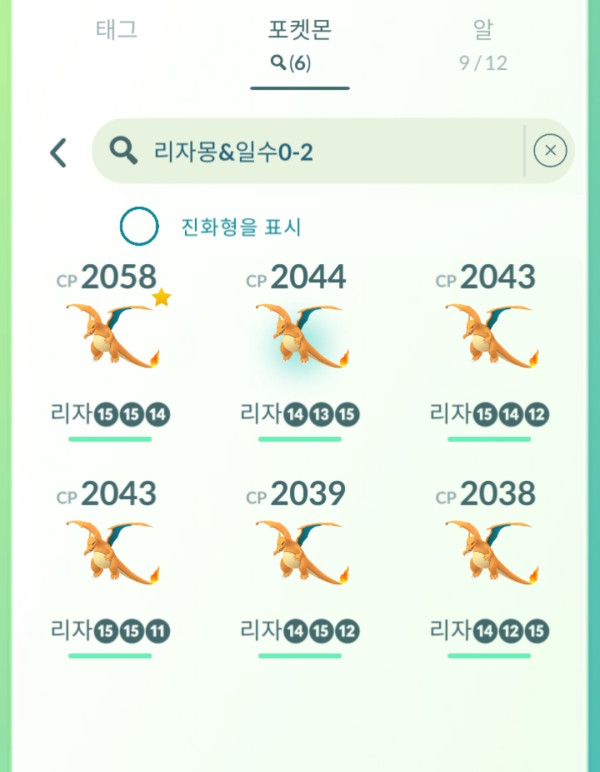The width and height of the screenshot is (600, 772).
Task: Go back with the left arrow
Action: [x=58, y=152]
